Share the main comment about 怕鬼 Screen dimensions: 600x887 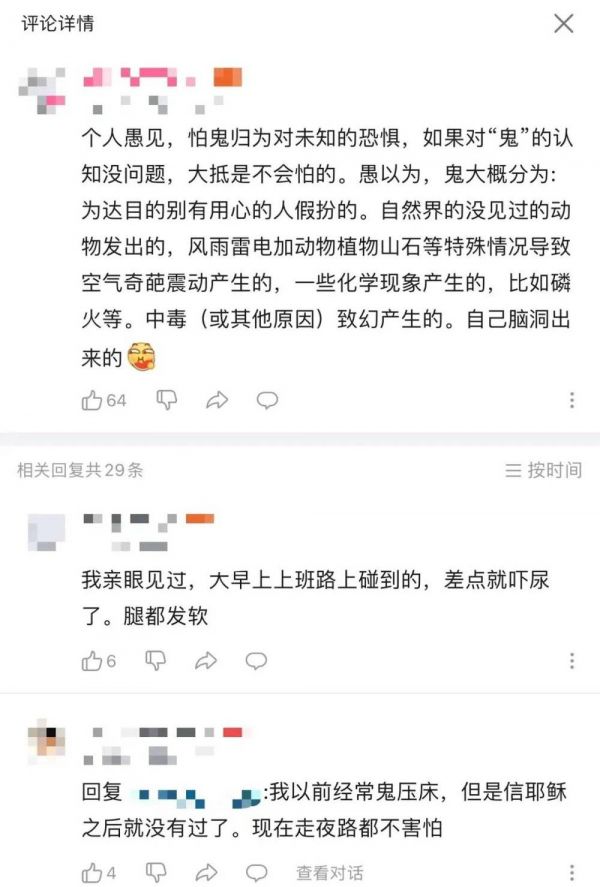pos(217,400)
